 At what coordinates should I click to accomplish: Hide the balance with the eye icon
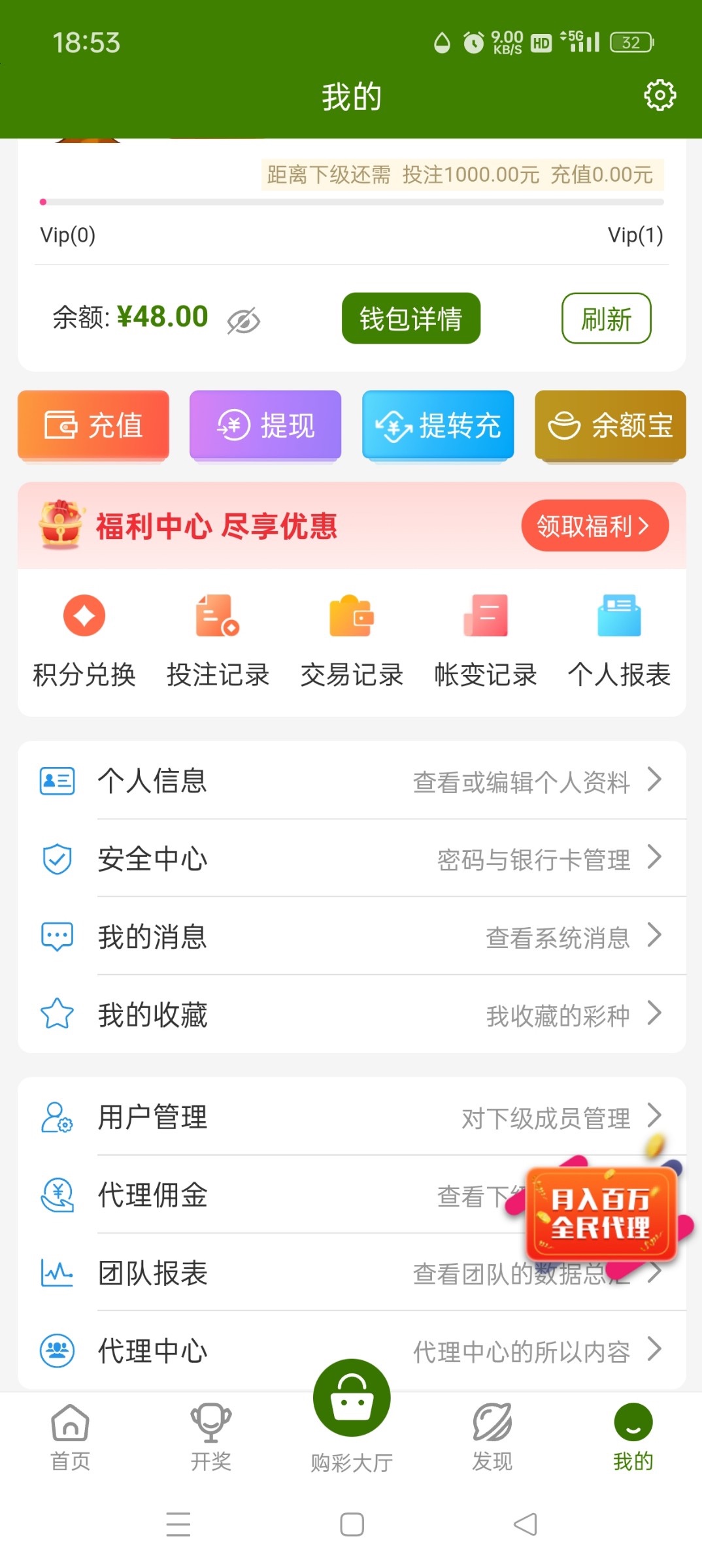click(243, 321)
